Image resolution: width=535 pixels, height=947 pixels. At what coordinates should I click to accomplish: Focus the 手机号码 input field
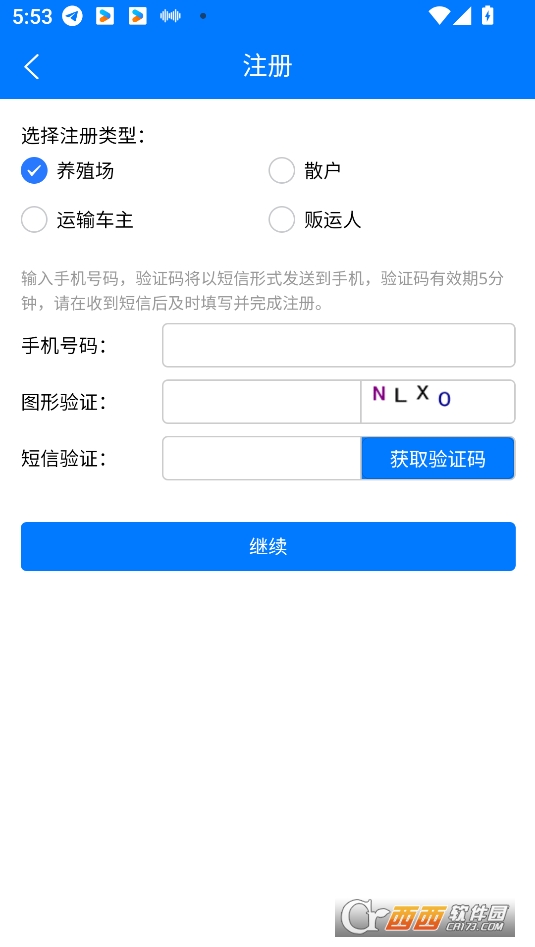pyautogui.click(x=339, y=345)
